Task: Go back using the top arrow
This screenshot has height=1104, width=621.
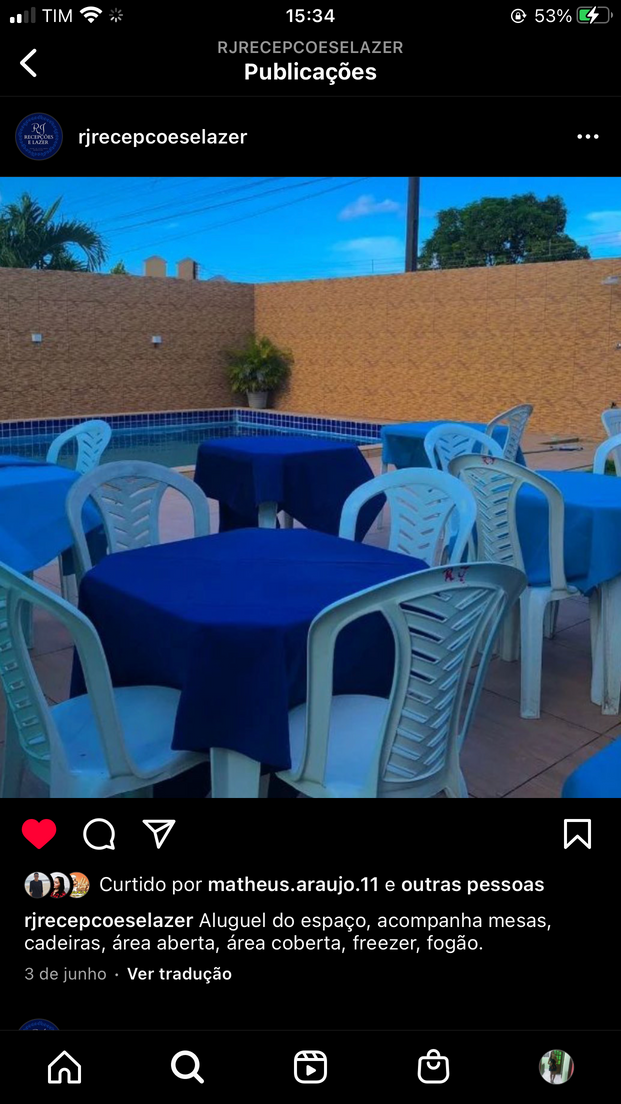Action: [29, 63]
